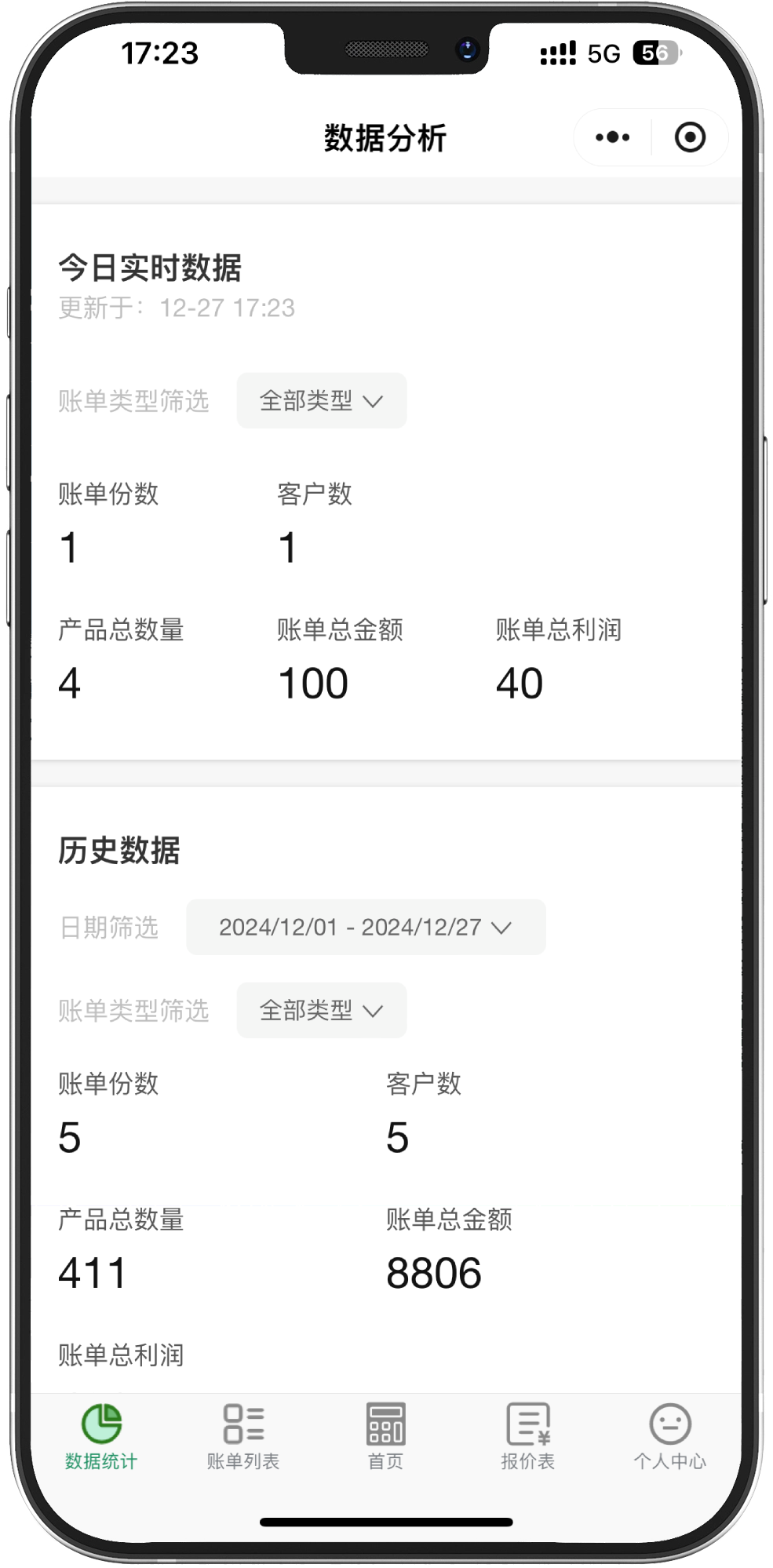Expand the 全部类型 filter under 历史数据

pyautogui.click(x=322, y=1010)
